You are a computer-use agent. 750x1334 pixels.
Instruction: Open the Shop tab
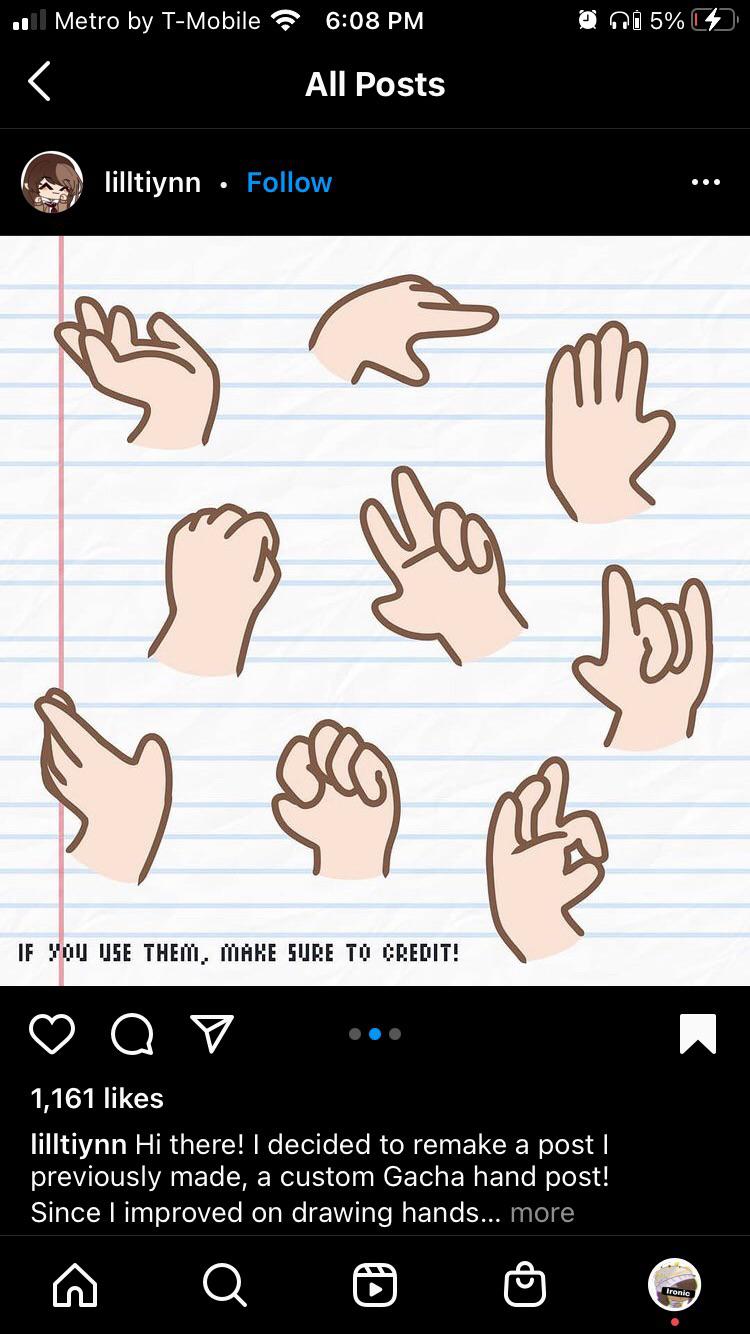[x=525, y=1285]
